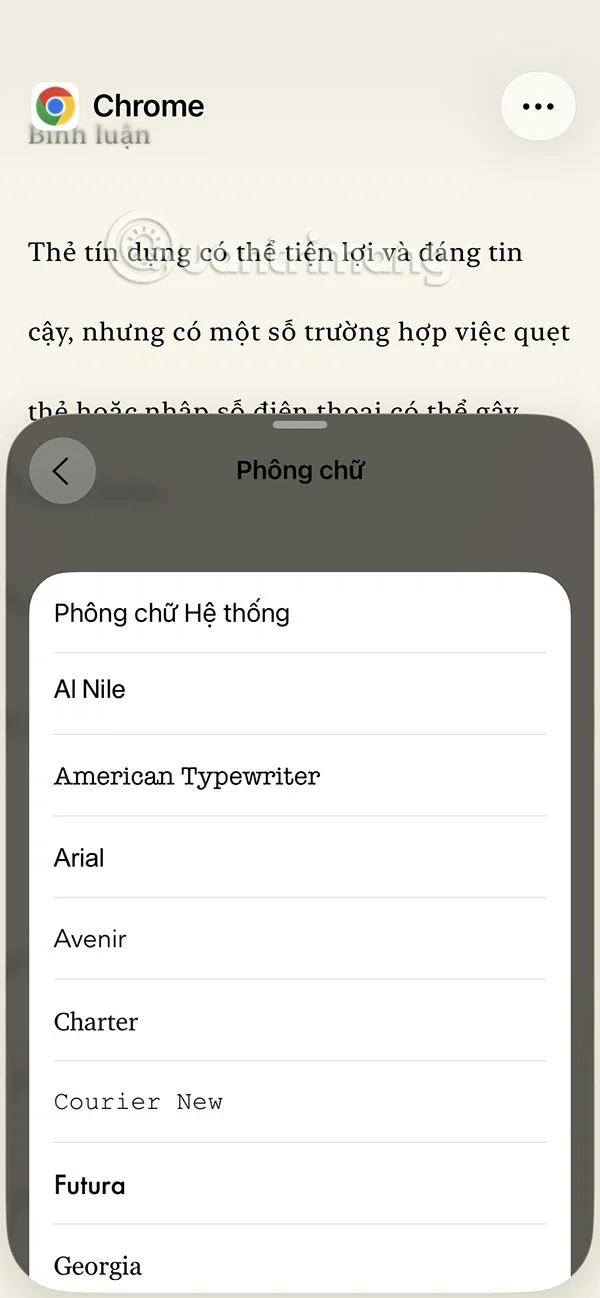Choose the Al Nile font
This screenshot has width=600, height=1298.
click(x=90, y=690)
